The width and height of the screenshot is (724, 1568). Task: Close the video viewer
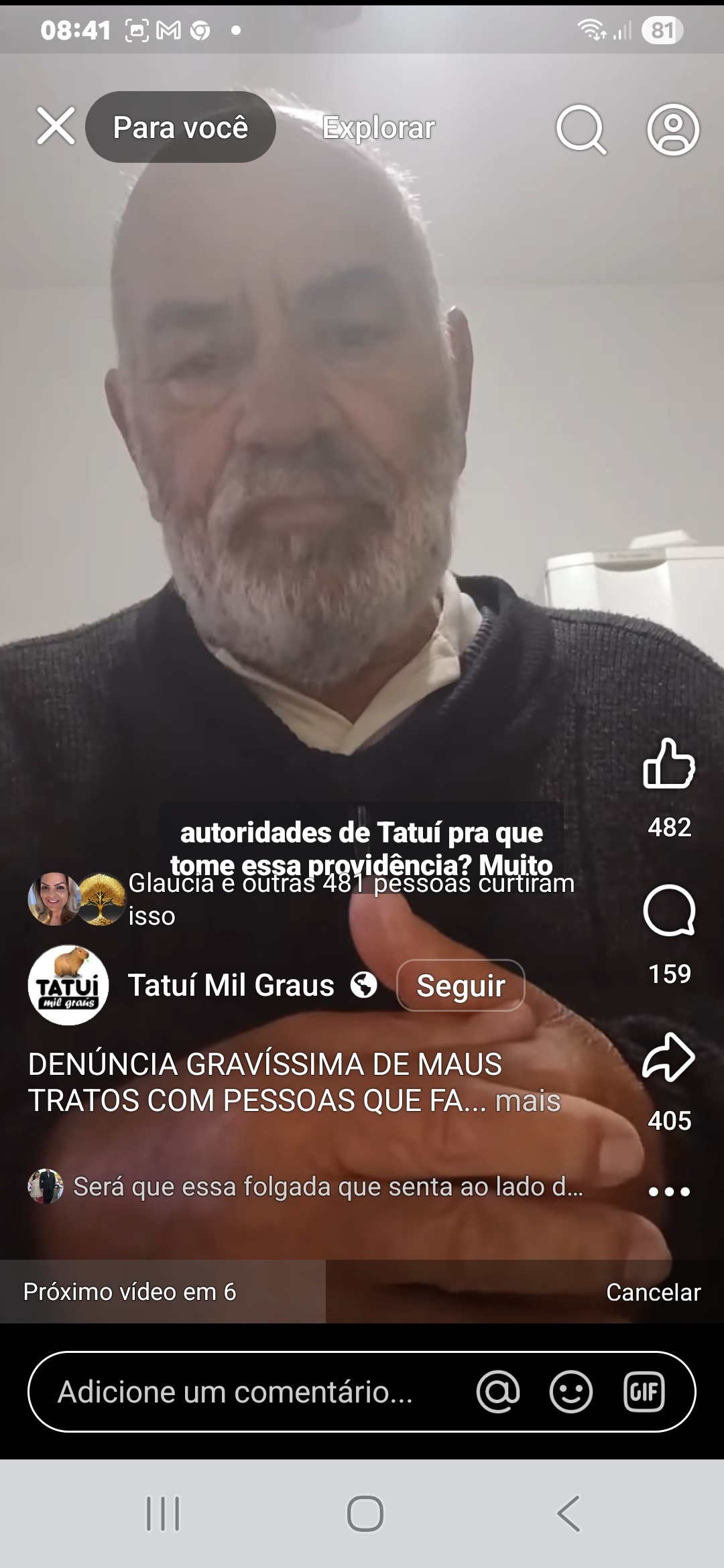coord(56,127)
